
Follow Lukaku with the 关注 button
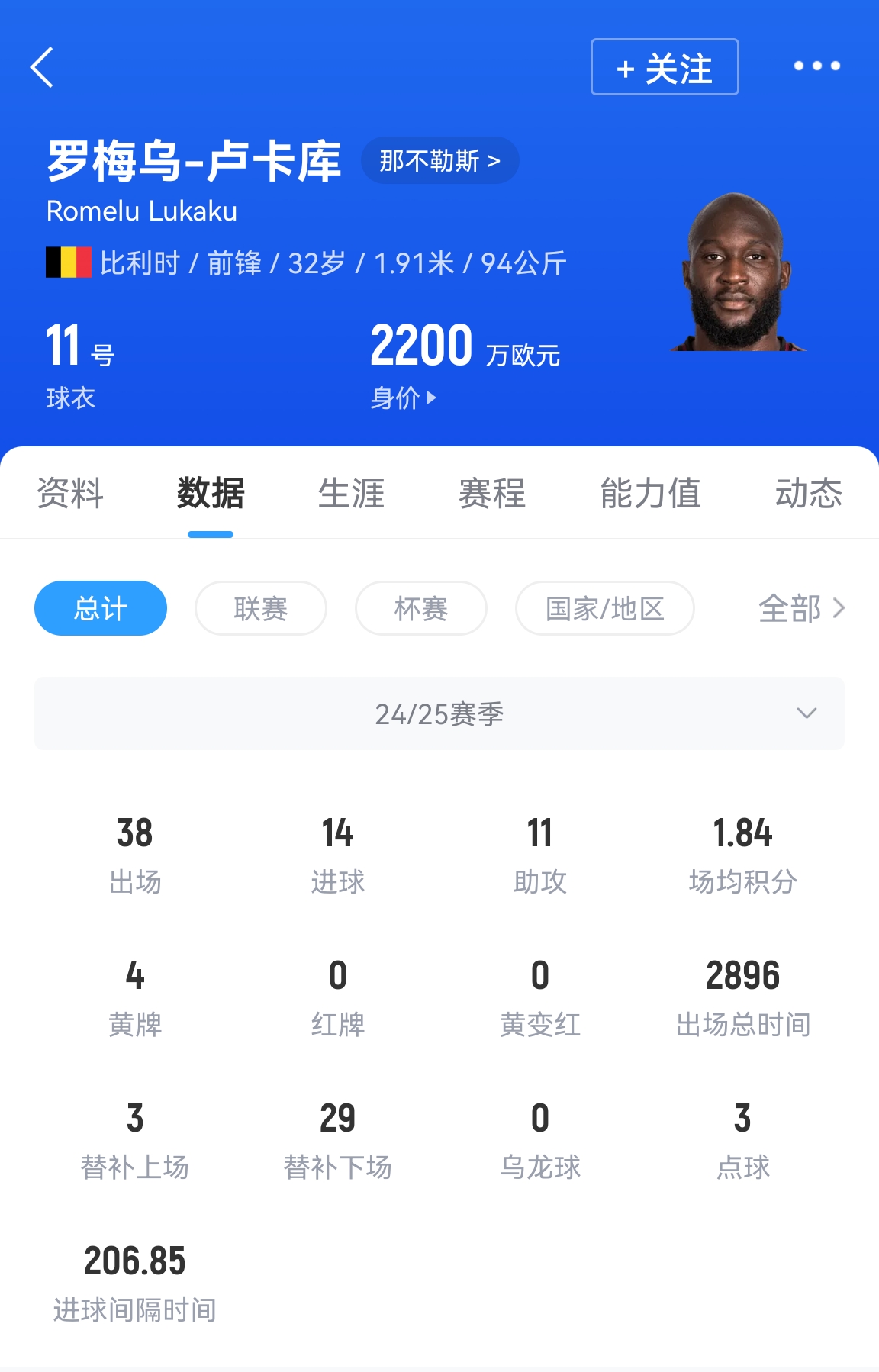tap(664, 67)
